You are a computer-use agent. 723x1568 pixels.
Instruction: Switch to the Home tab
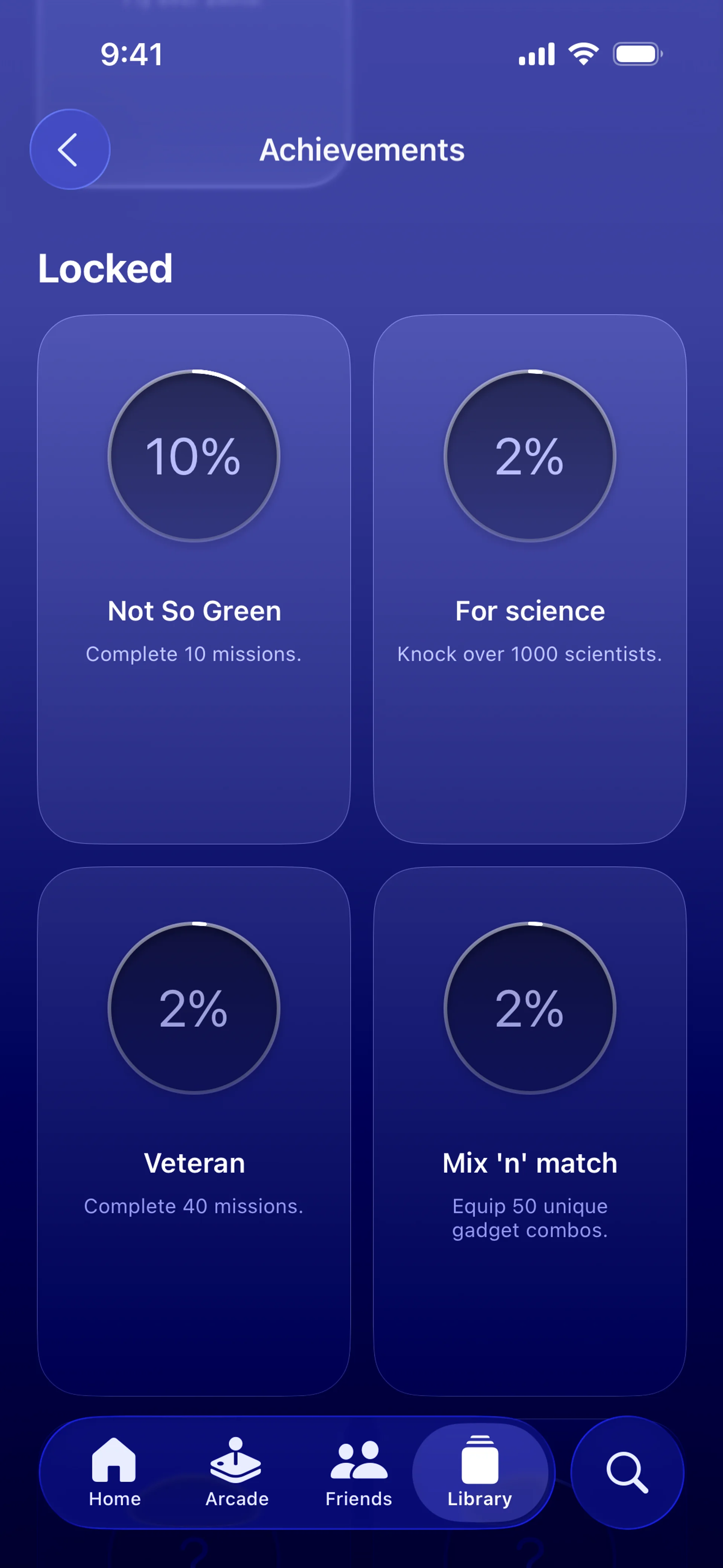[114, 1472]
